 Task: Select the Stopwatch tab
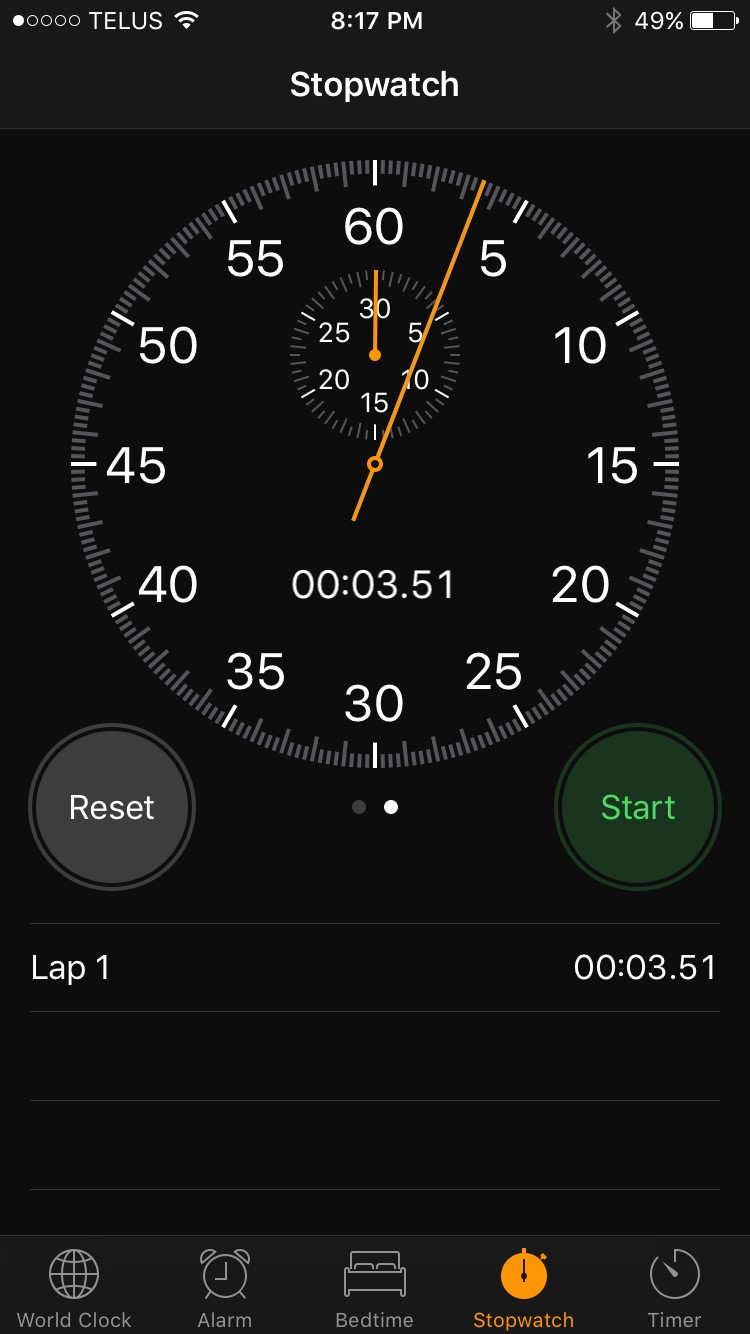click(x=524, y=1289)
